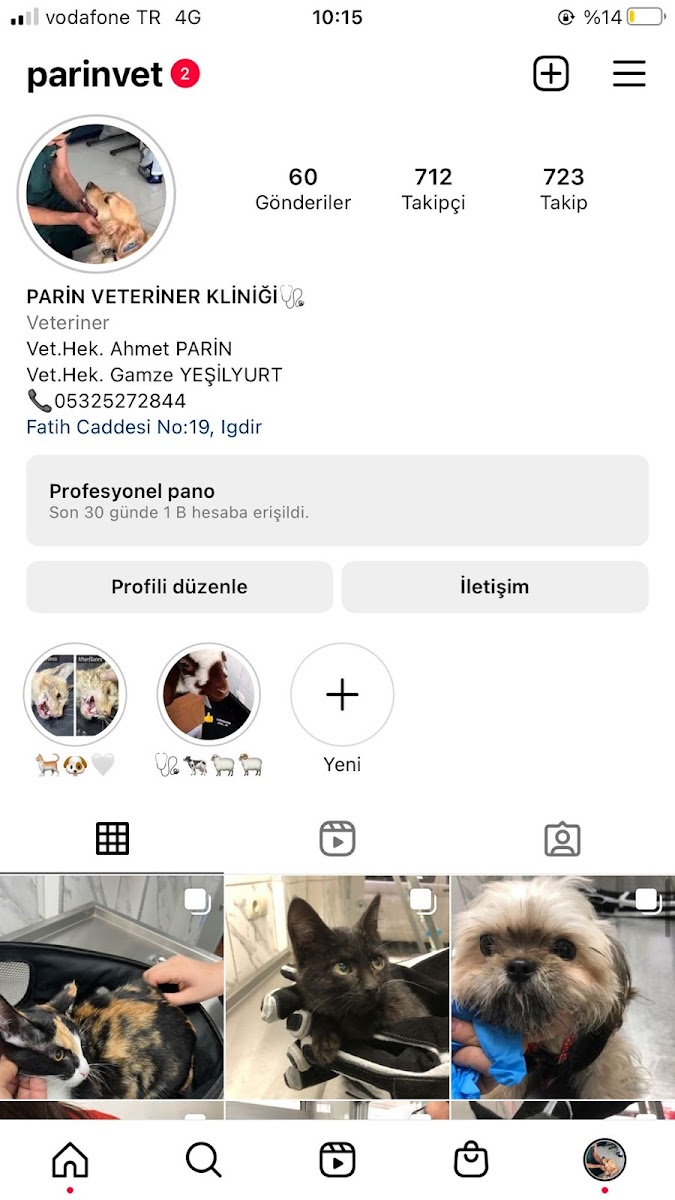Switch to the Reels profile tab

337,839
